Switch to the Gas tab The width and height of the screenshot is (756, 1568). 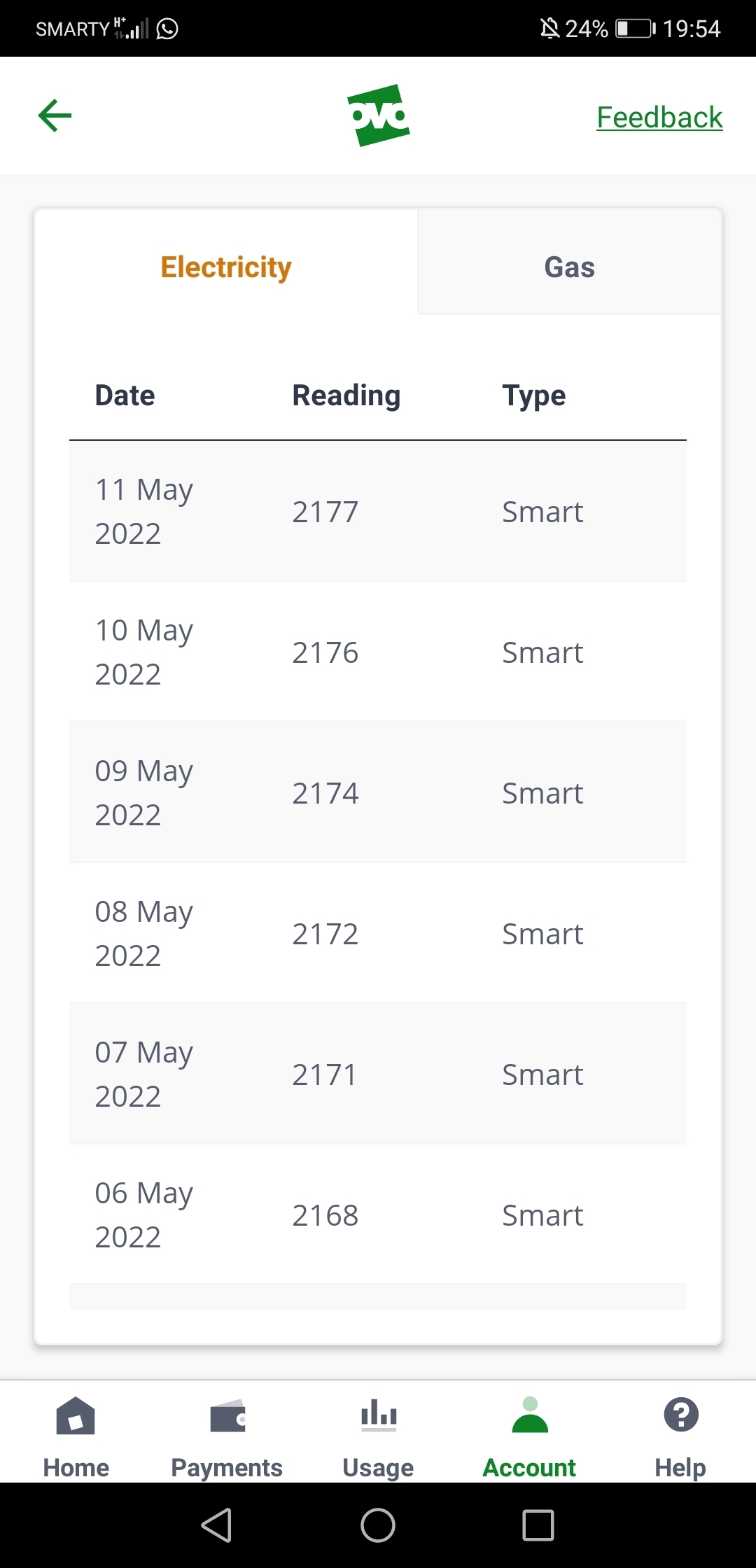coord(570,267)
